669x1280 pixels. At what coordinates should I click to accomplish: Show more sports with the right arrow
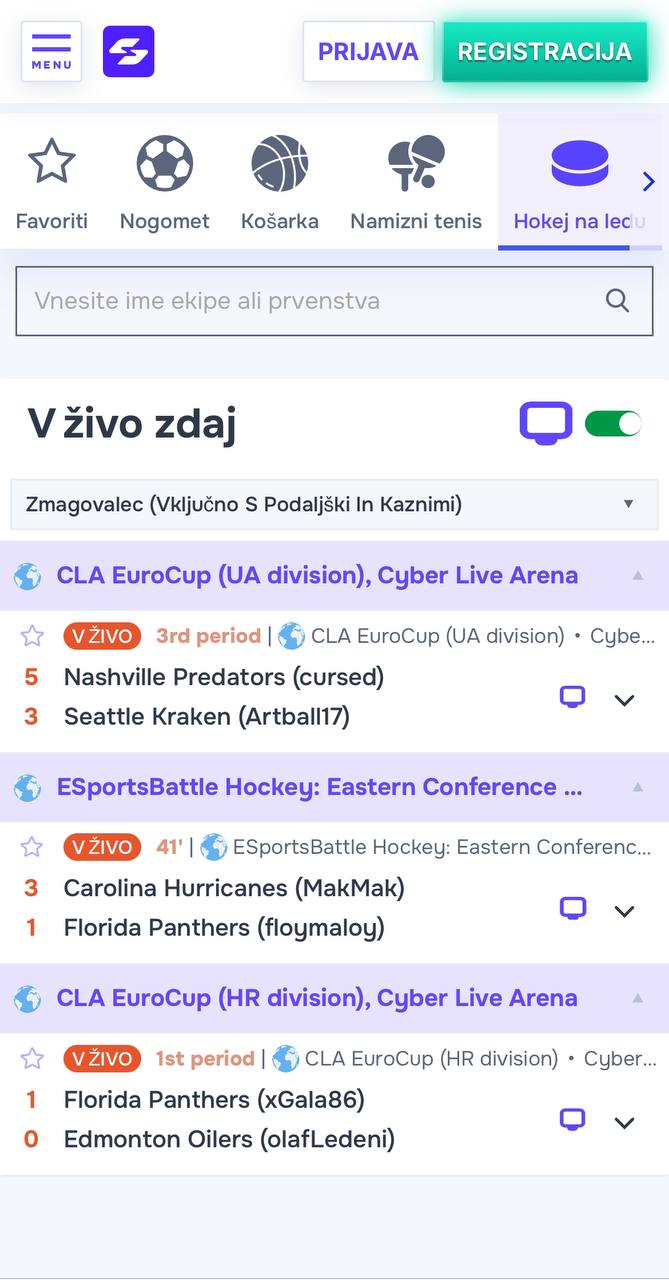click(x=648, y=181)
